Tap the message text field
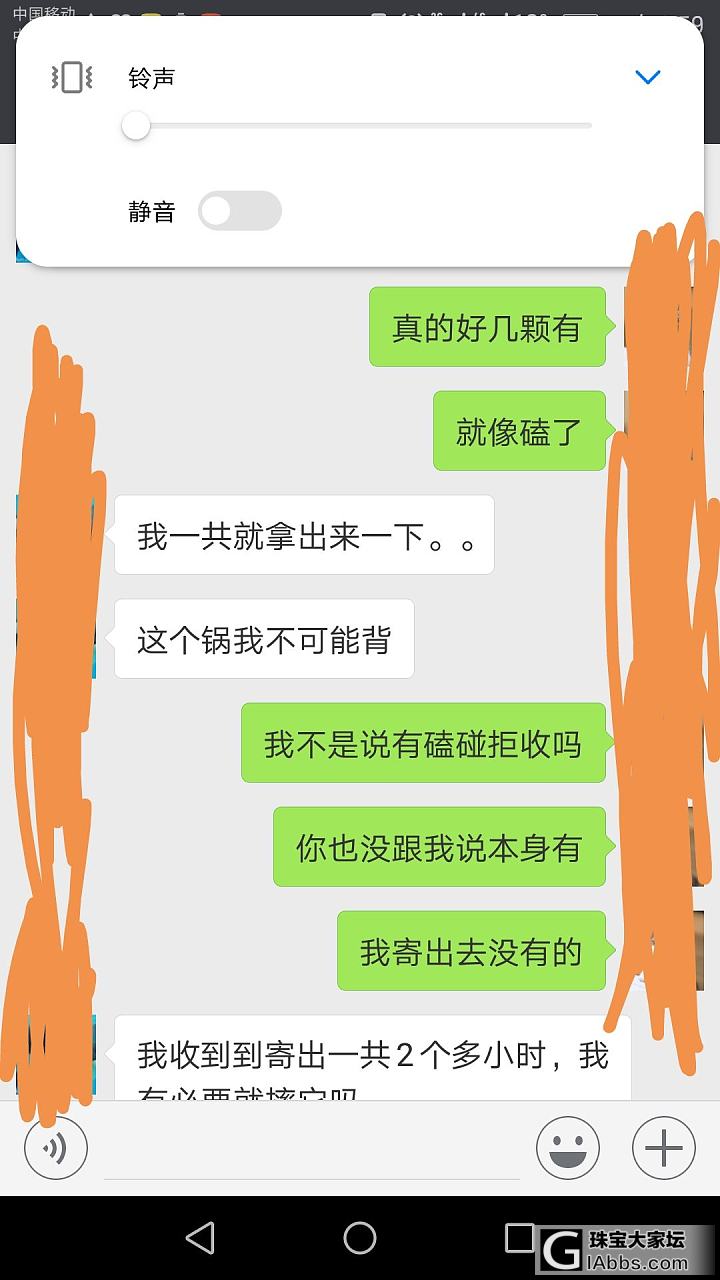This screenshot has height=1280, width=720. 310,1150
